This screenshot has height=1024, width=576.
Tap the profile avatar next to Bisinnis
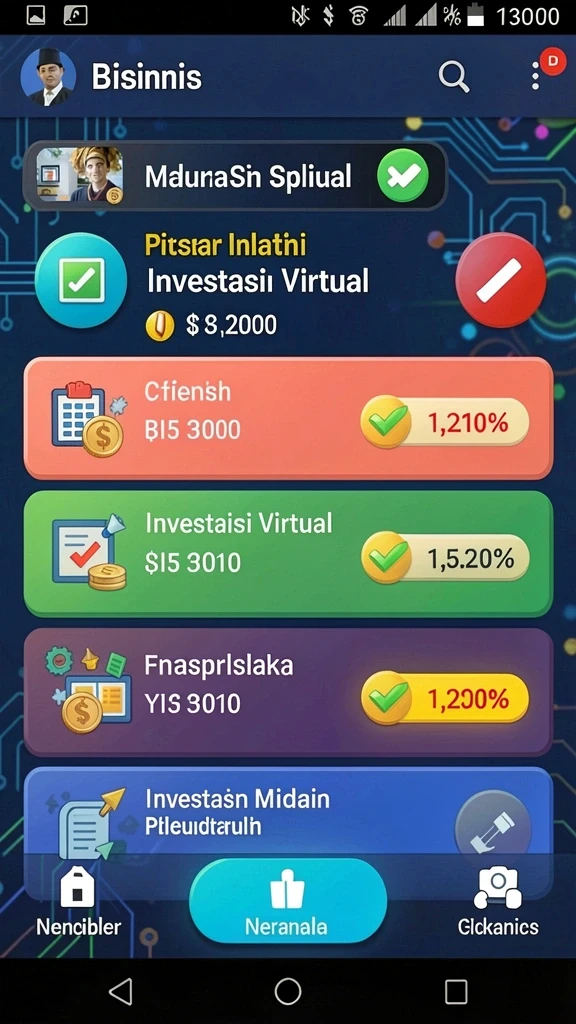pos(48,77)
